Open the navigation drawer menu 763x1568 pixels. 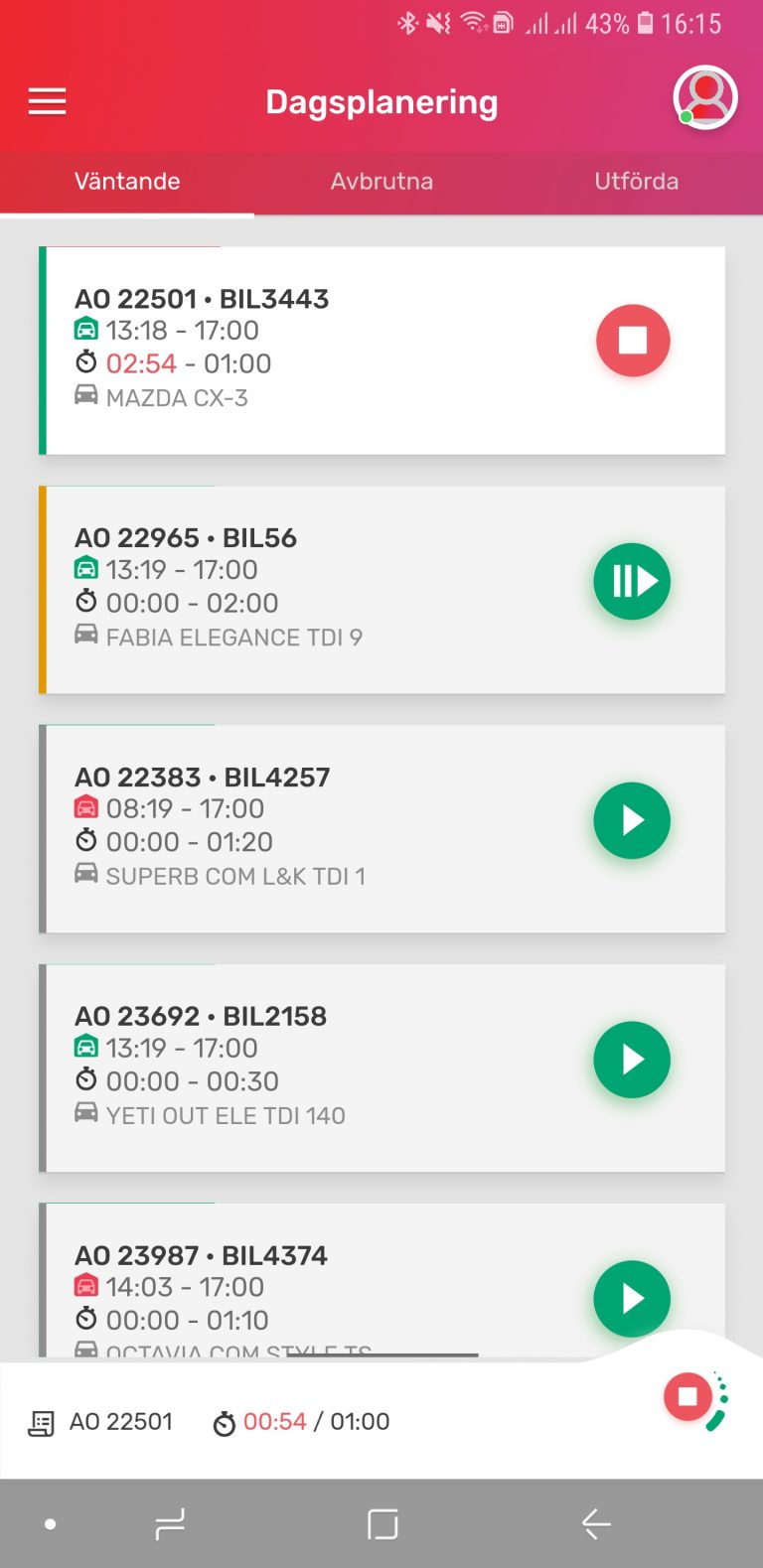[46, 100]
